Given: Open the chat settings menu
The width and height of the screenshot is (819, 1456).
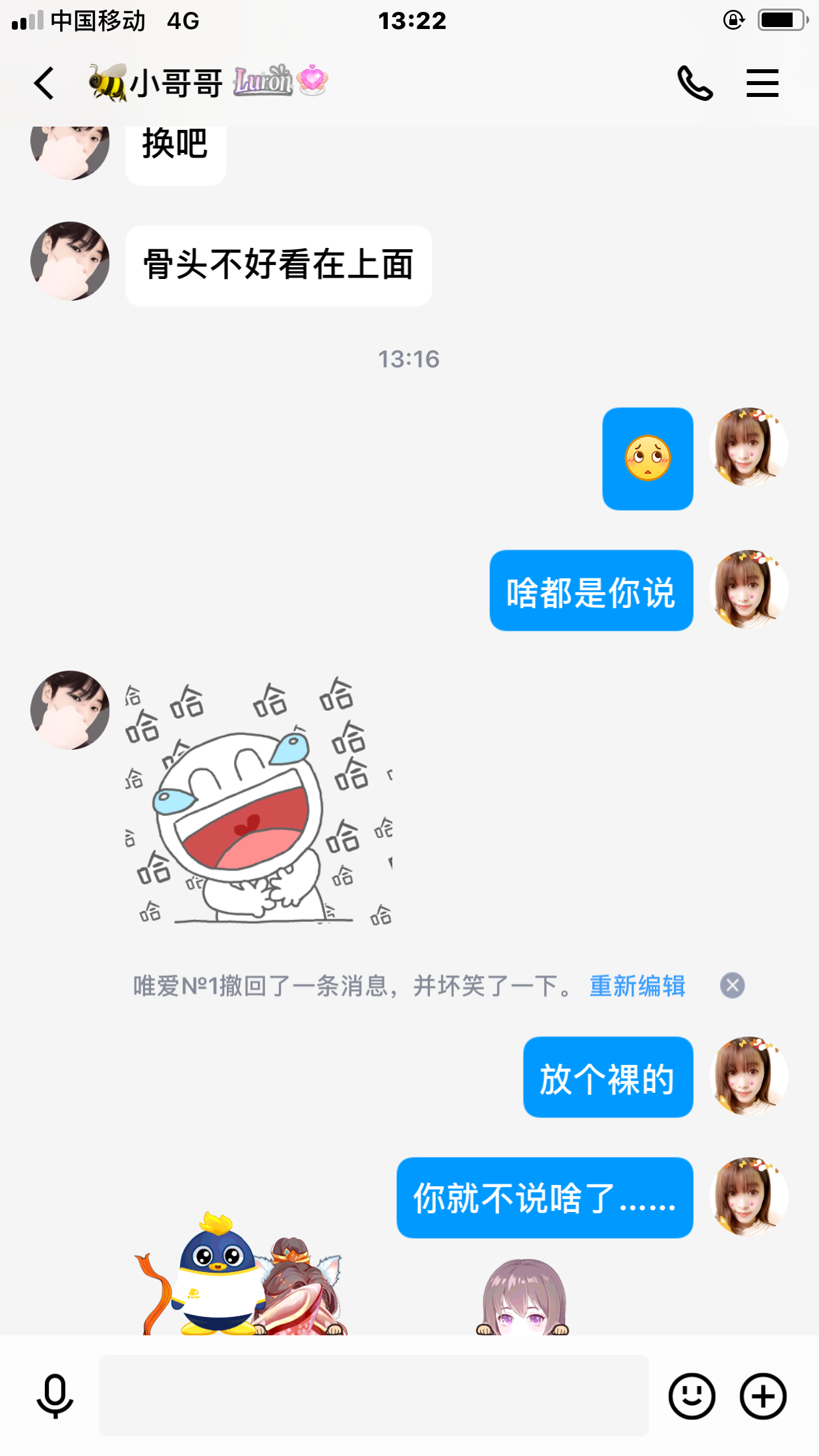Looking at the screenshot, I should click(762, 84).
